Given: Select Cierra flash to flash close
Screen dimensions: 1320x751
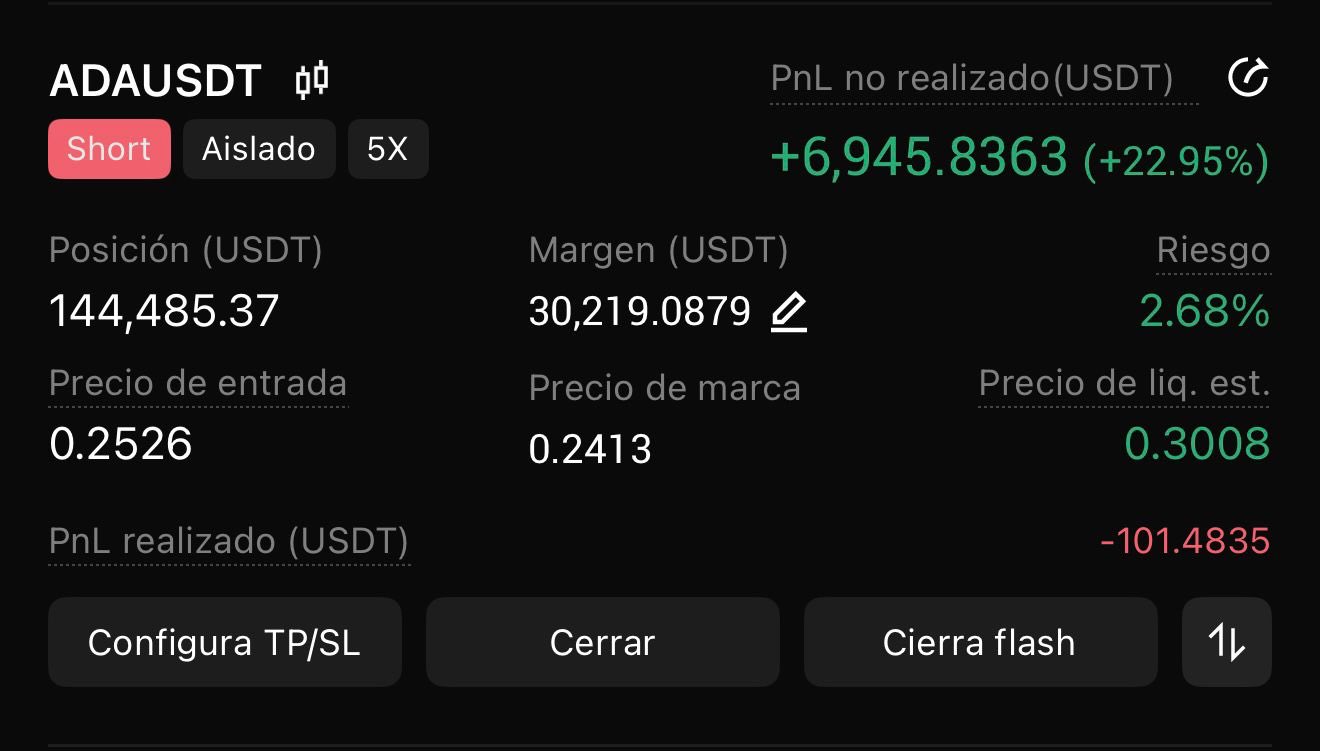Looking at the screenshot, I should pyautogui.click(x=979, y=642).
